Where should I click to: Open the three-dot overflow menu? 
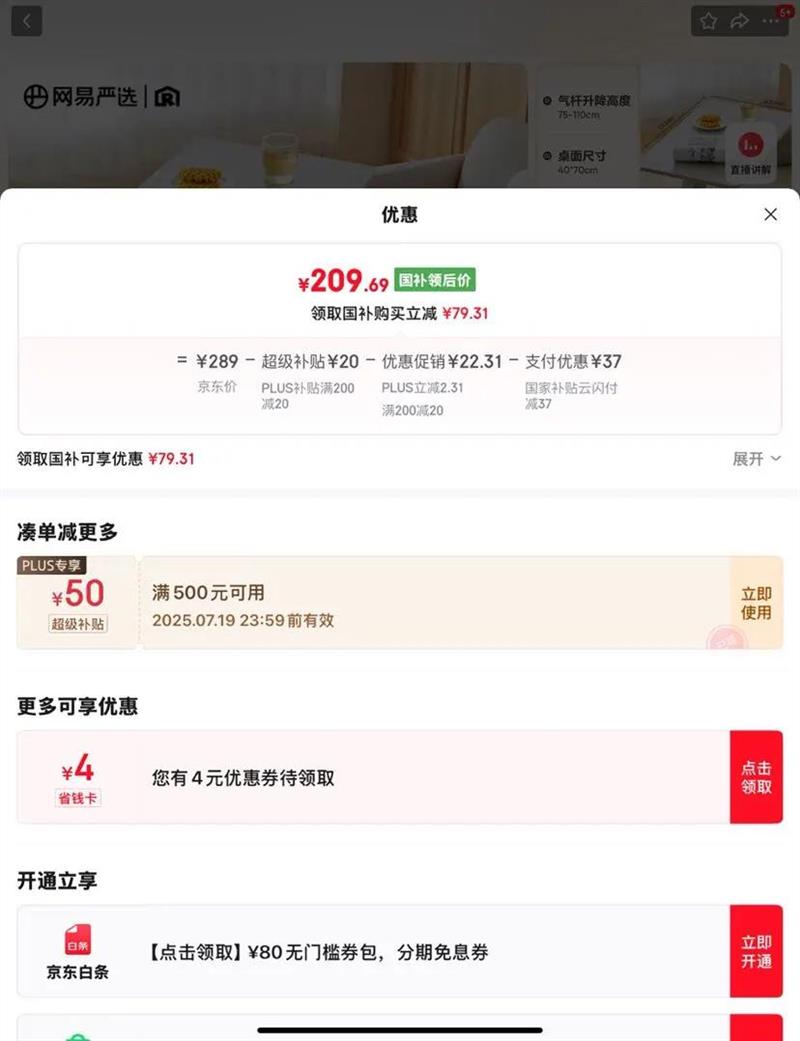tap(771, 21)
